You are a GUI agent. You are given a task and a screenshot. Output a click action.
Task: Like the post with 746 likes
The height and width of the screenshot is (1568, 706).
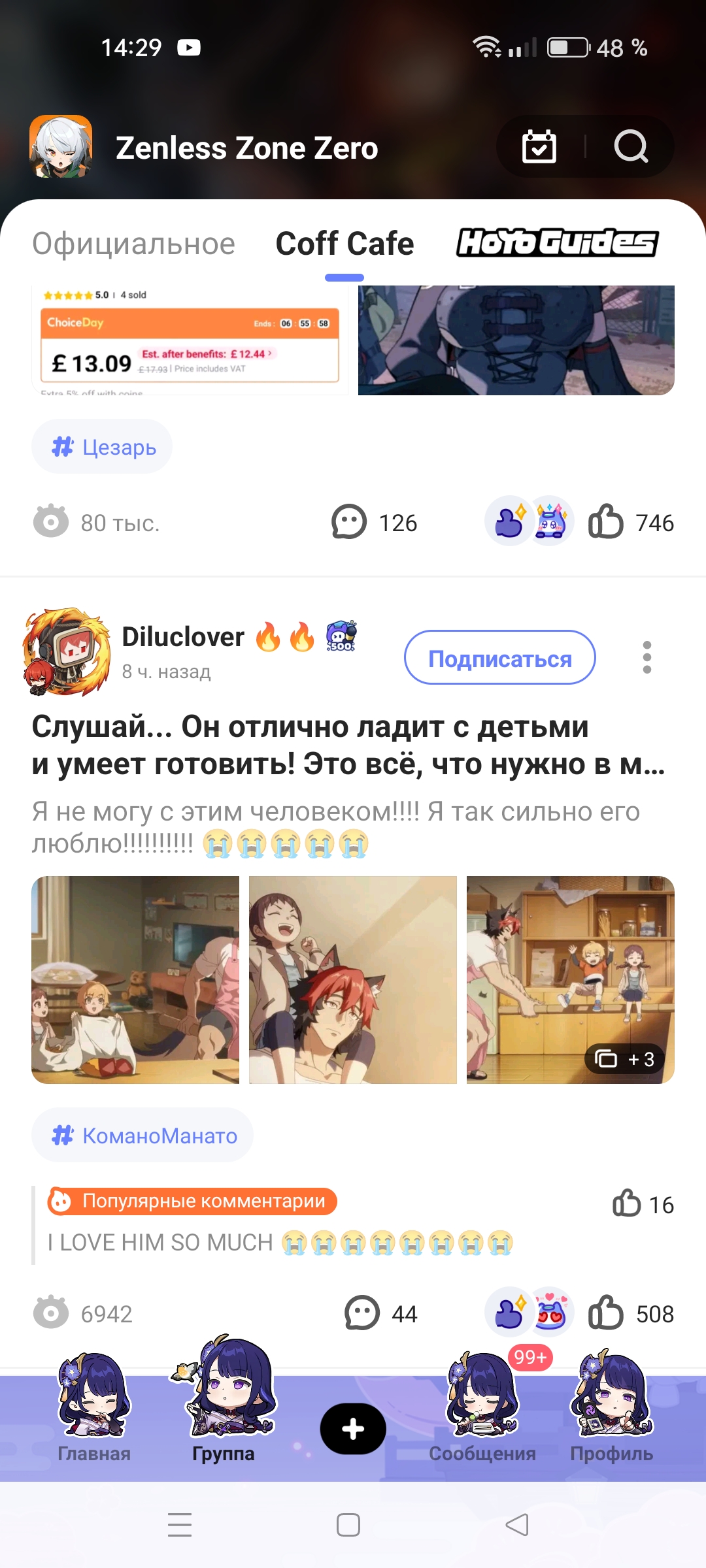coord(606,522)
